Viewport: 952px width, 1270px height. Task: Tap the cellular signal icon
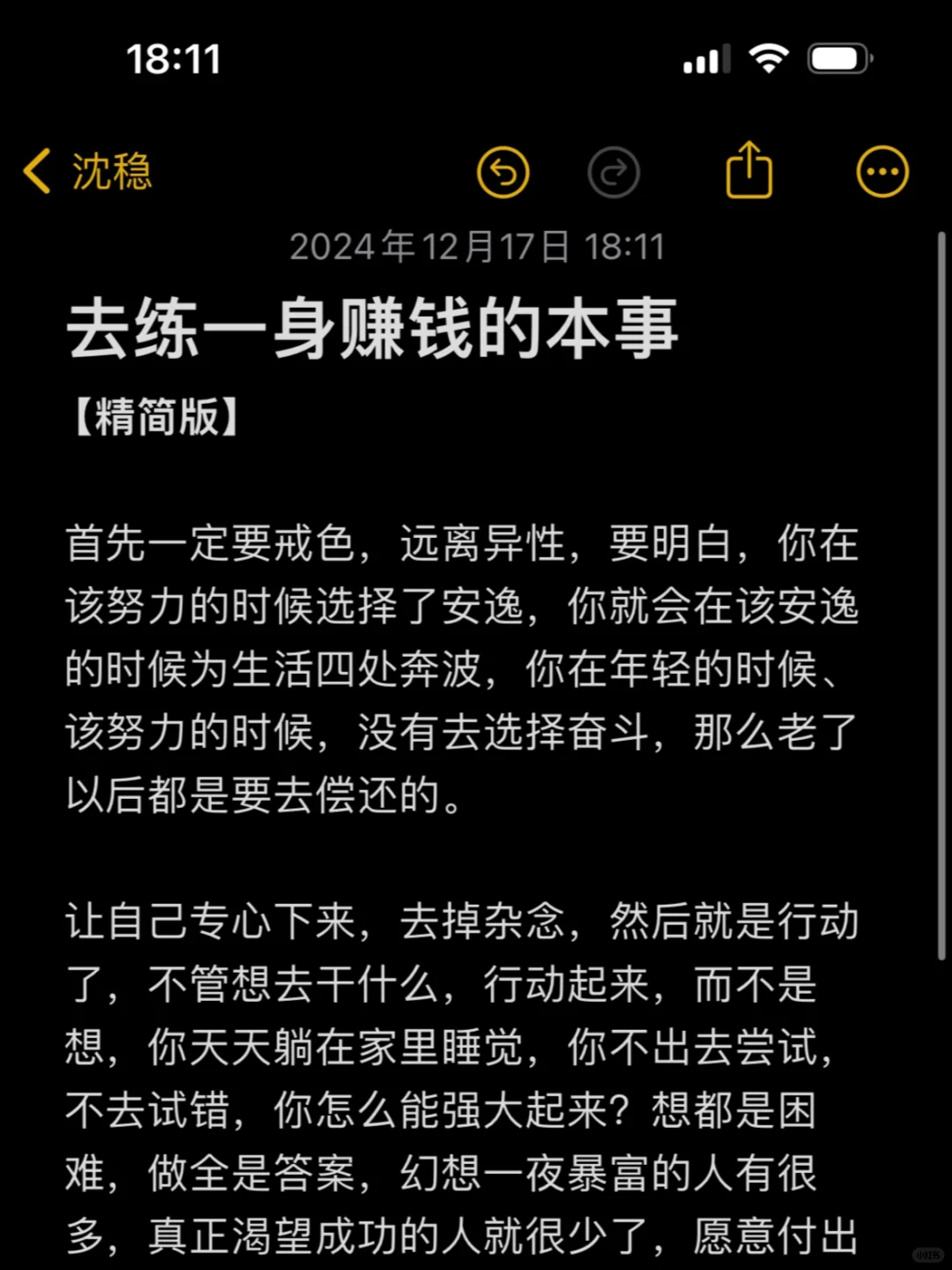pos(706,58)
